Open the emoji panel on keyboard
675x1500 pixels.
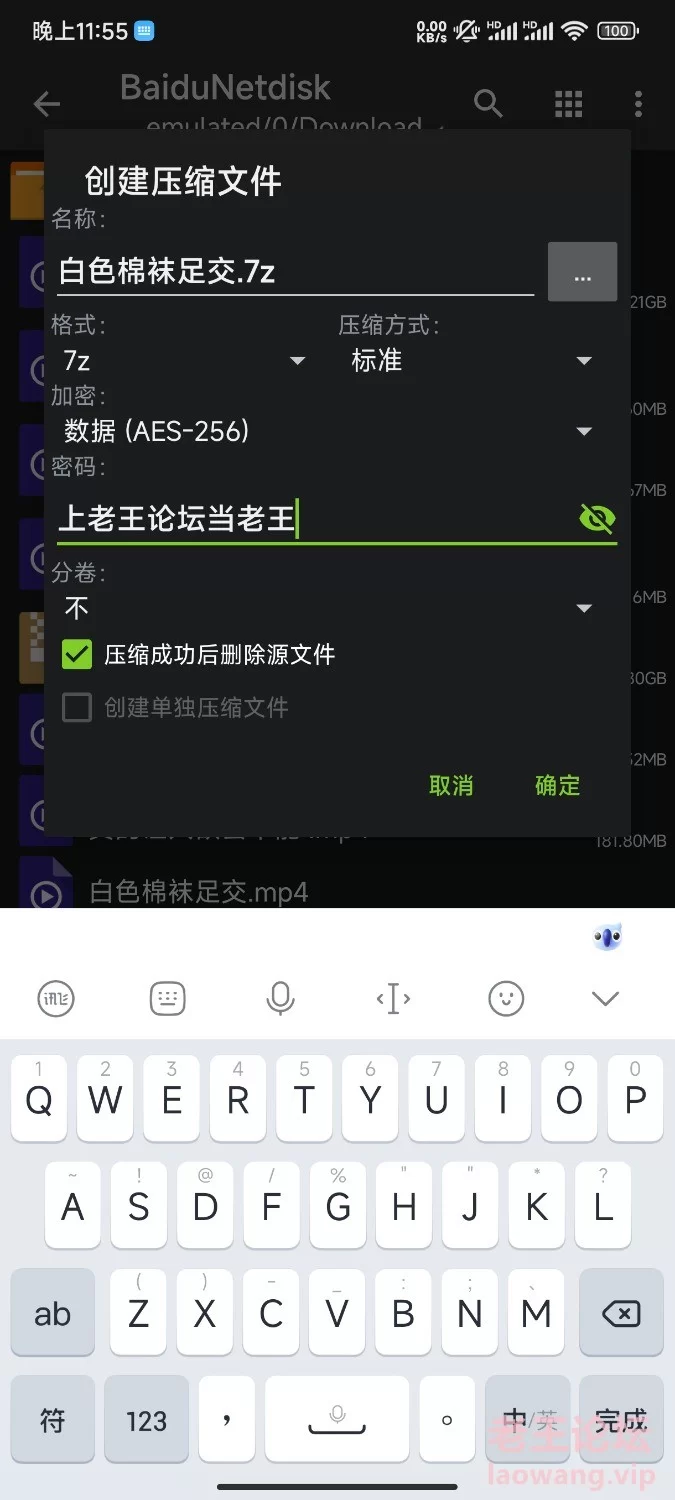(x=506, y=997)
